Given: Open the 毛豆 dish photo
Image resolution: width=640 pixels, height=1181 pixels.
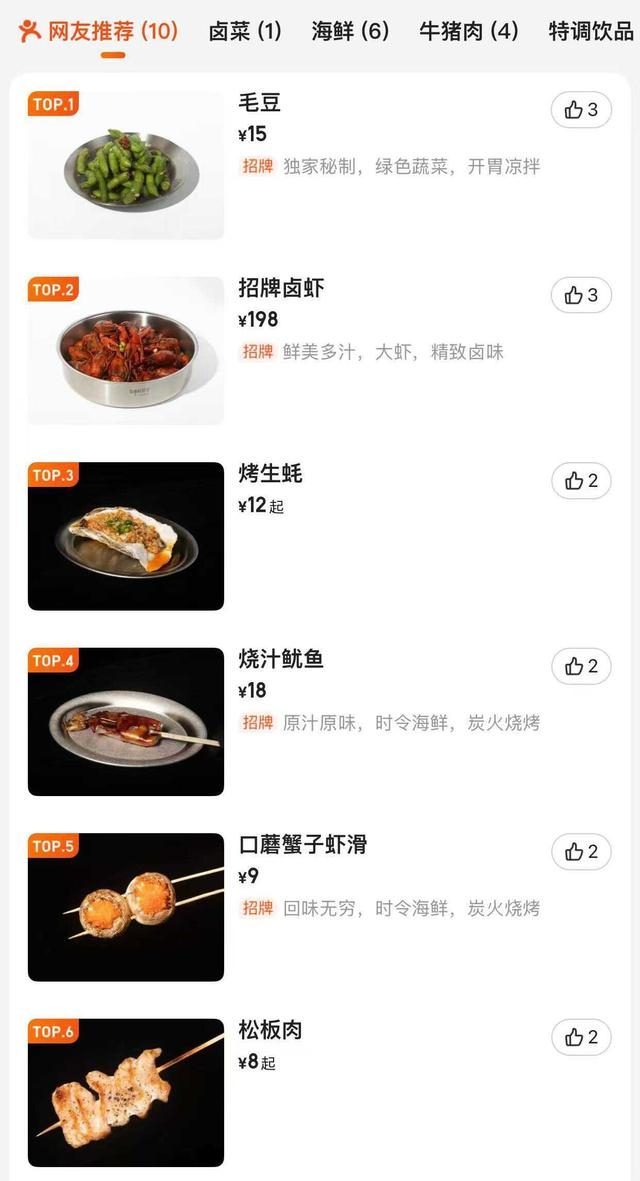Looking at the screenshot, I should (126, 165).
